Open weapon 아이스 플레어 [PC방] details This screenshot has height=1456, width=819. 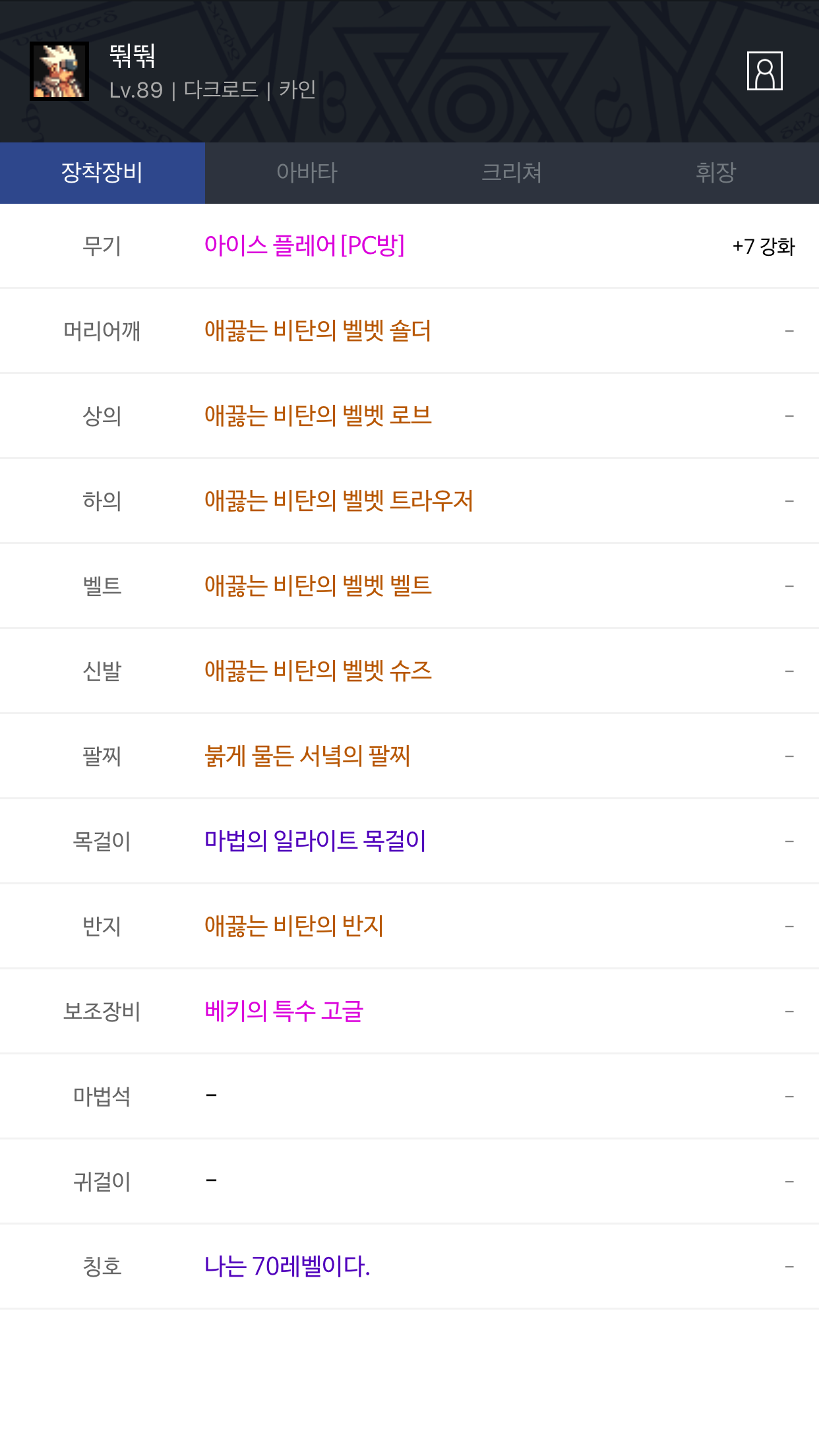[304, 246]
